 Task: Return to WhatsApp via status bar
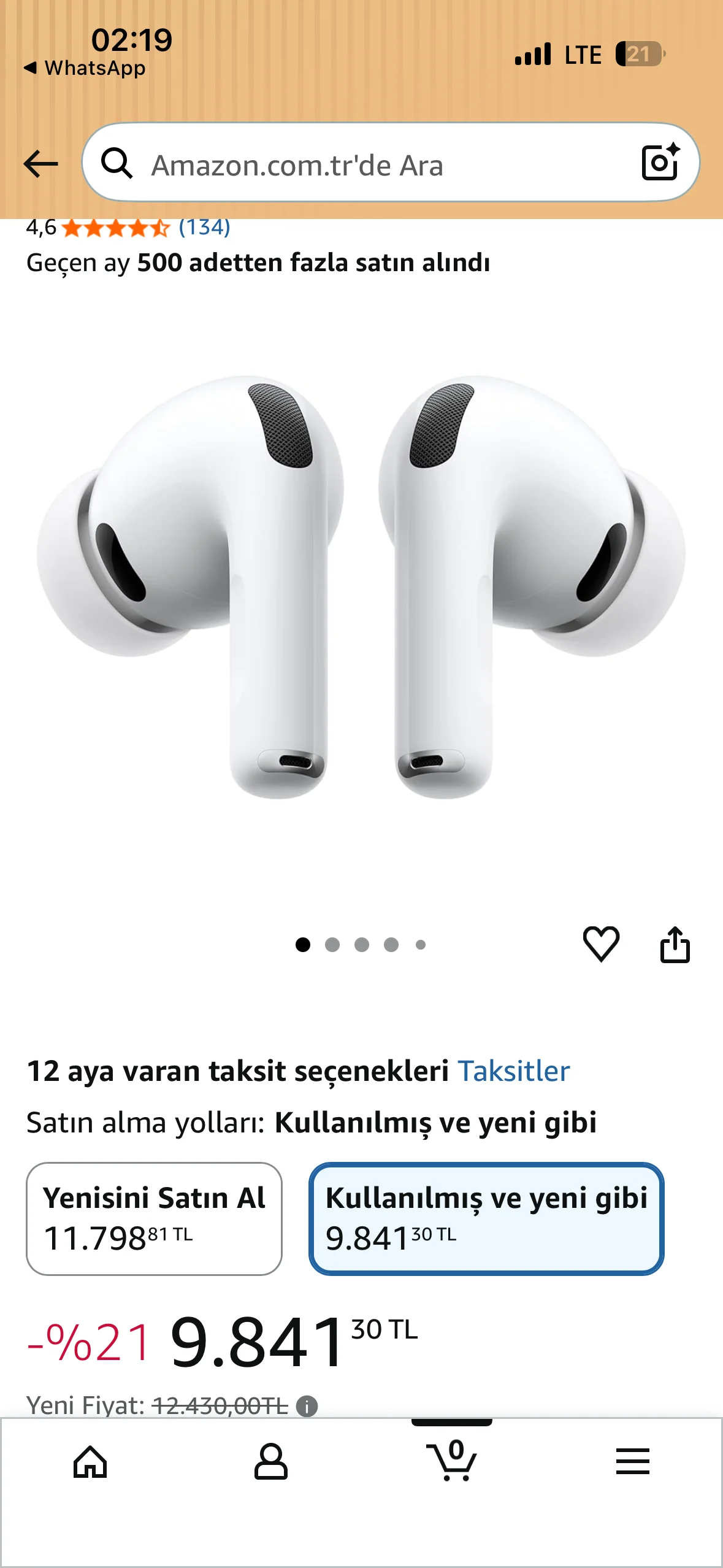tap(86, 68)
